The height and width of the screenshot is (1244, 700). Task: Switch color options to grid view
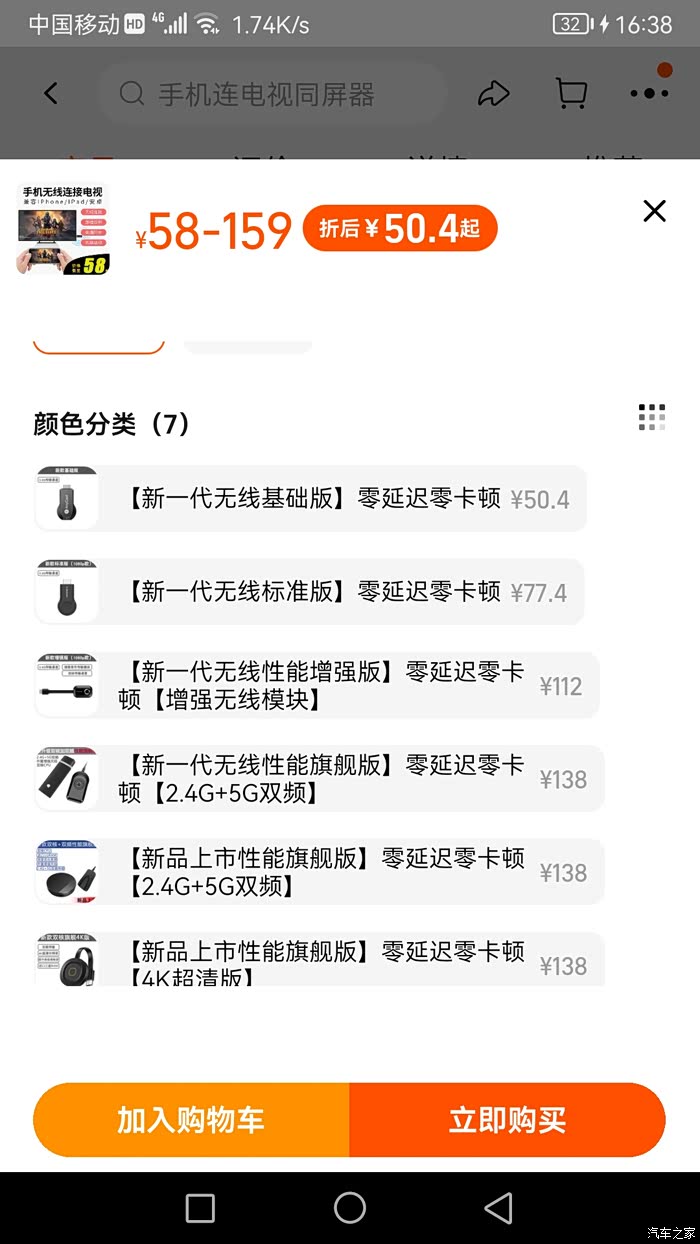coord(652,418)
